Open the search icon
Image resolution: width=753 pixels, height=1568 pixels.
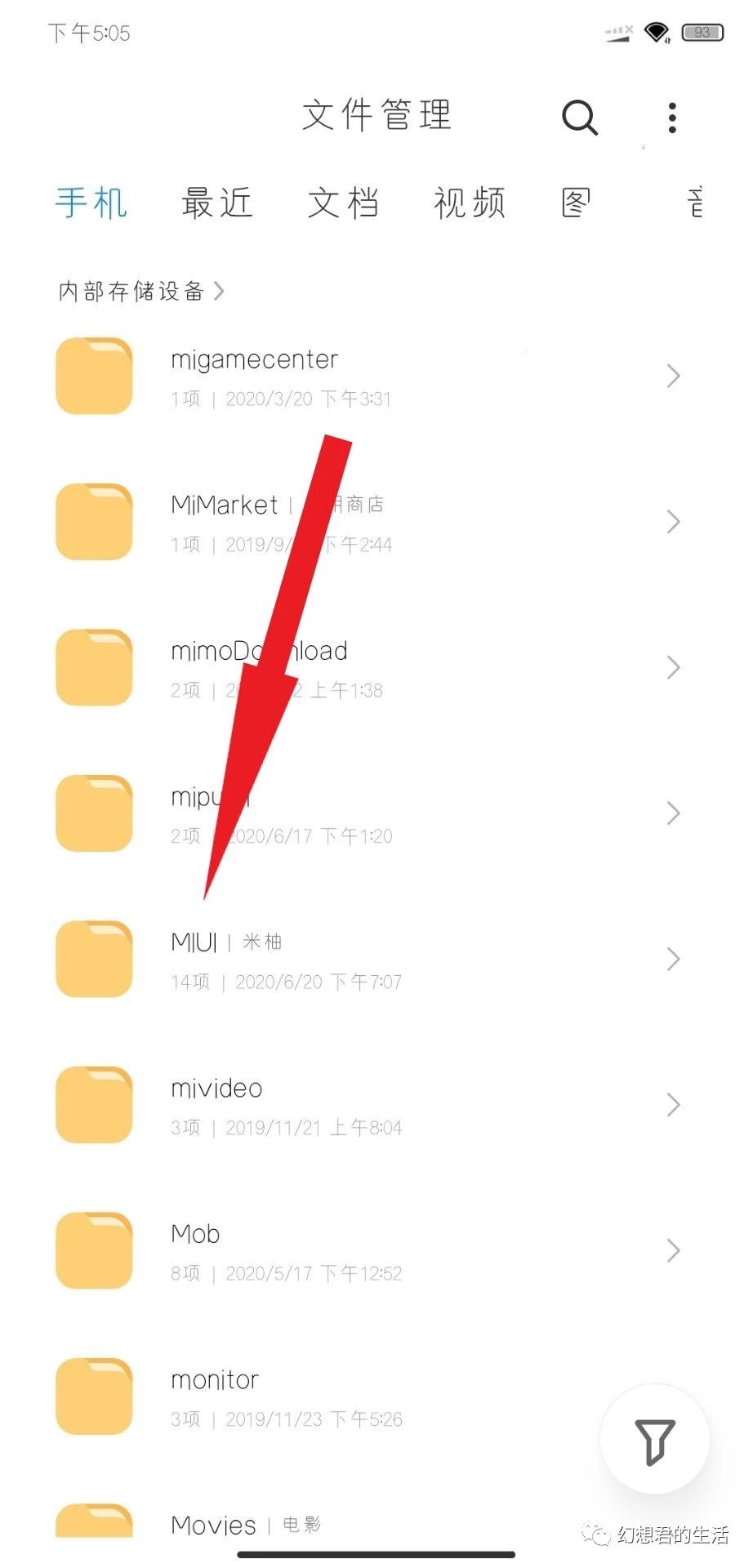coord(580,117)
